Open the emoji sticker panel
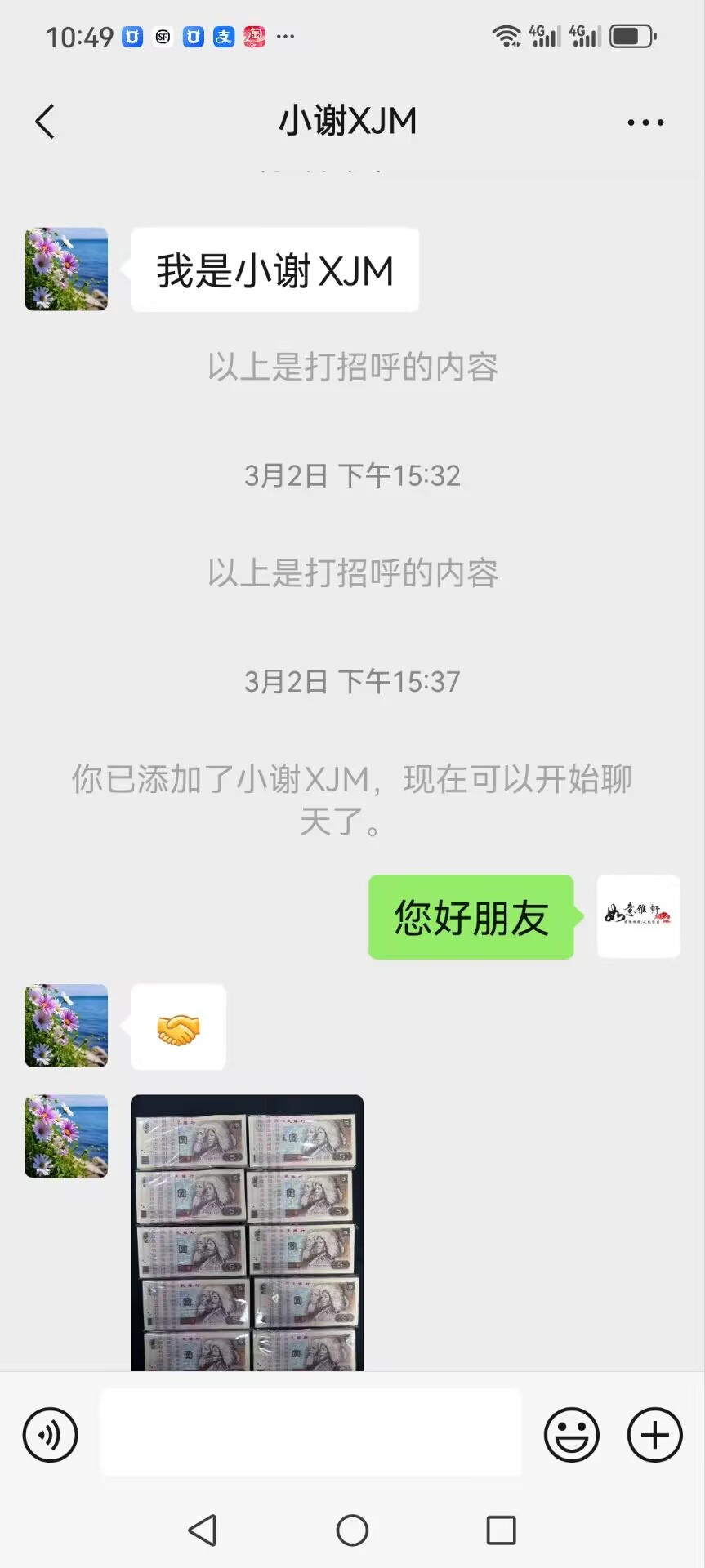 (572, 1435)
